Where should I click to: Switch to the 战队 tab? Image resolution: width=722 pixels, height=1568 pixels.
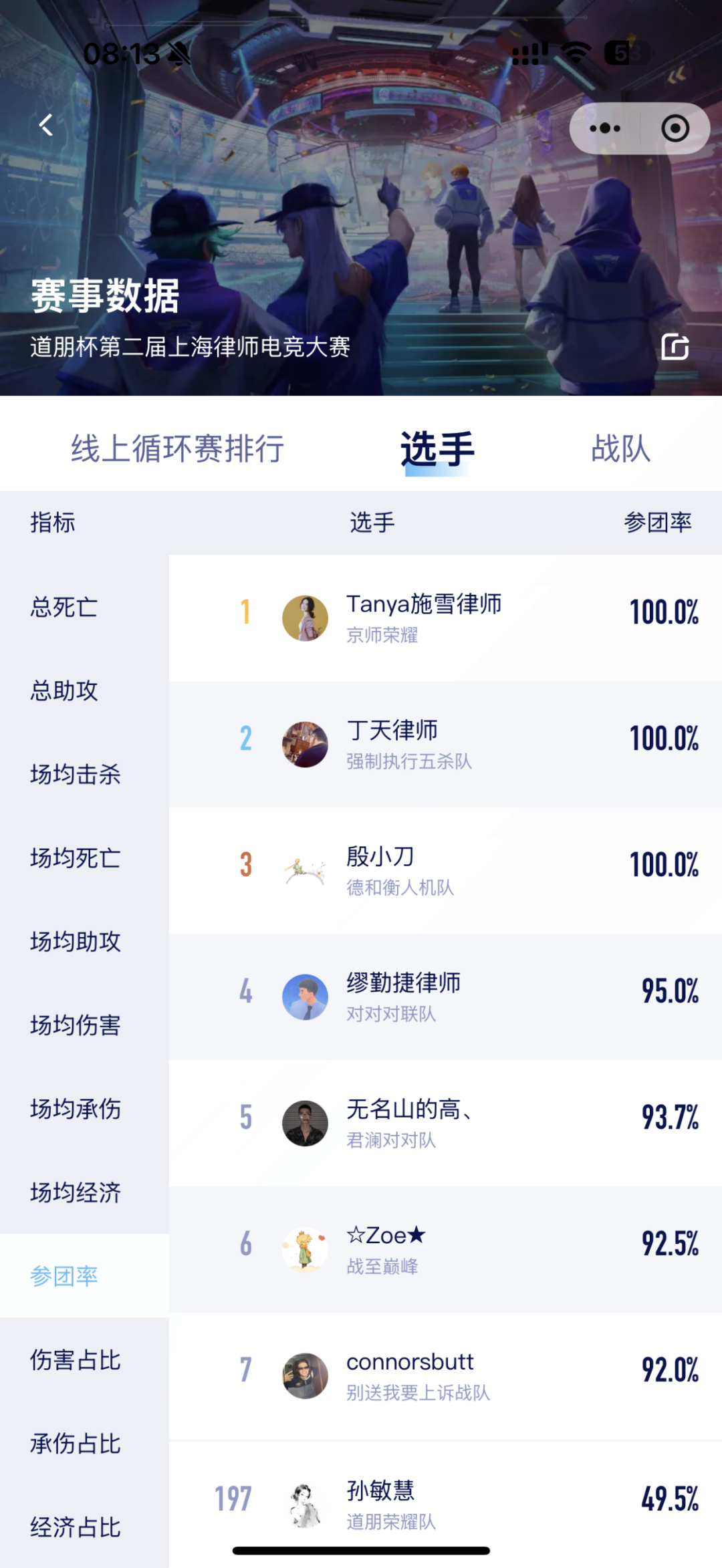click(620, 448)
